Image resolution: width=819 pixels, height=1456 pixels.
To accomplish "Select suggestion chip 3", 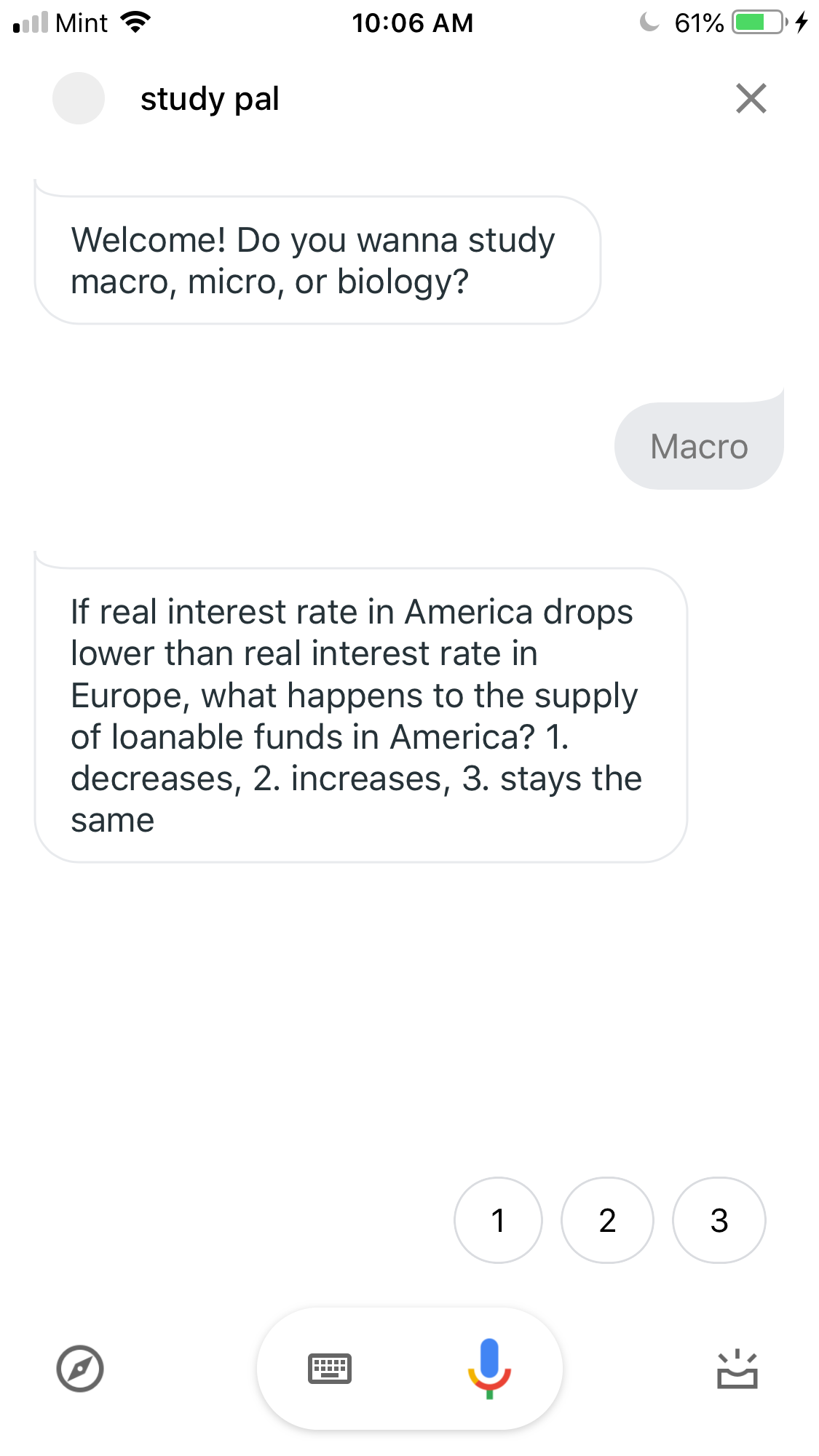I will 719,1220.
